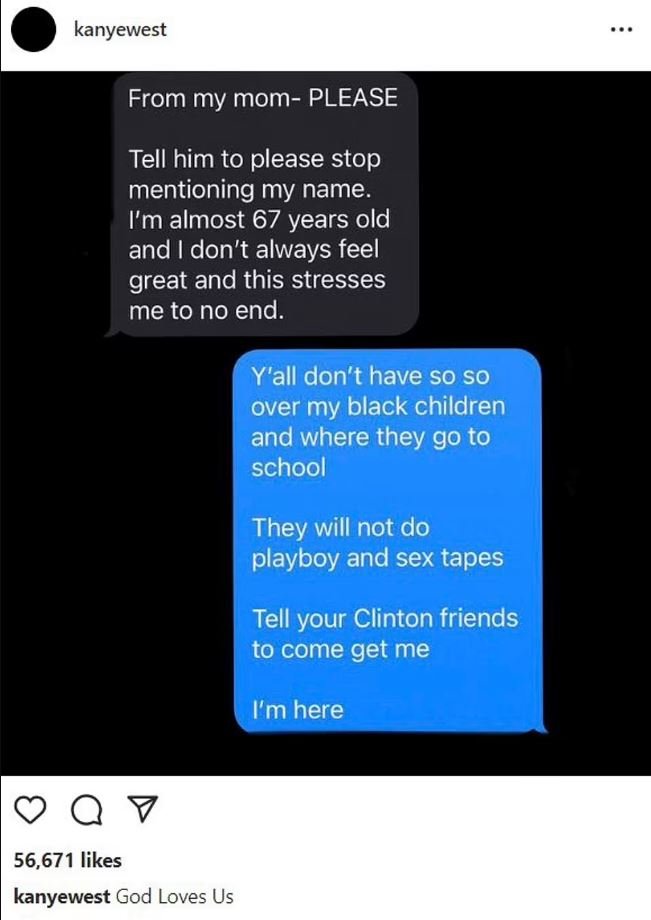The image size is (651, 920).
Task: Tap the kanyewest username in the header
Action: tap(120, 29)
